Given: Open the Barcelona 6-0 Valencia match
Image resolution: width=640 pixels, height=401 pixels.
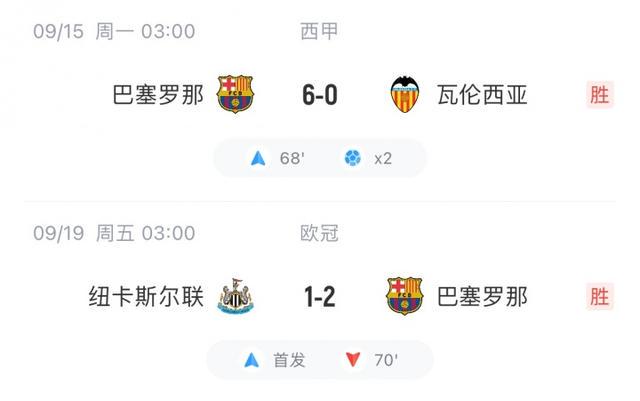Looking at the screenshot, I should tap(319, 95).
